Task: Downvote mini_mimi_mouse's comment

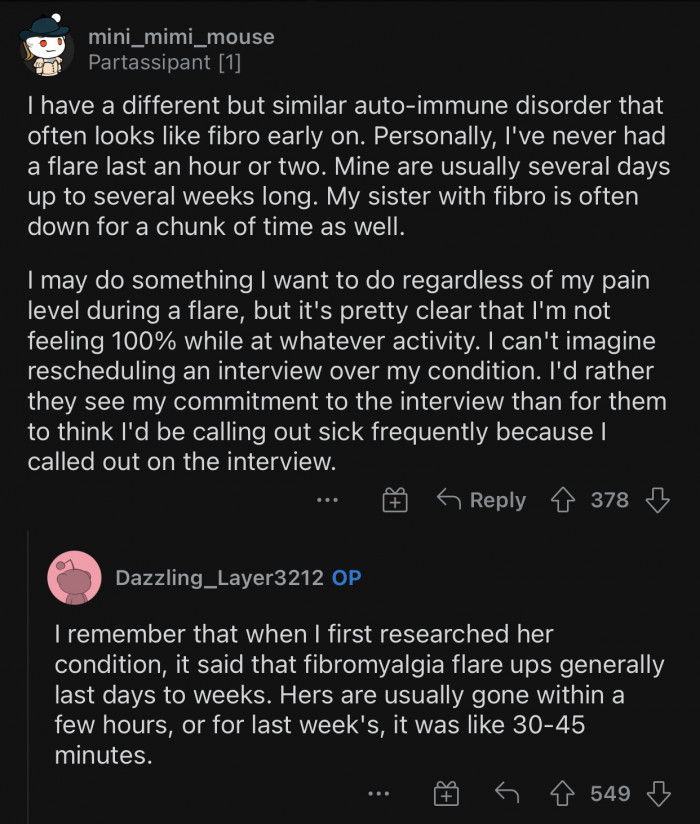Action: [657, 500]
